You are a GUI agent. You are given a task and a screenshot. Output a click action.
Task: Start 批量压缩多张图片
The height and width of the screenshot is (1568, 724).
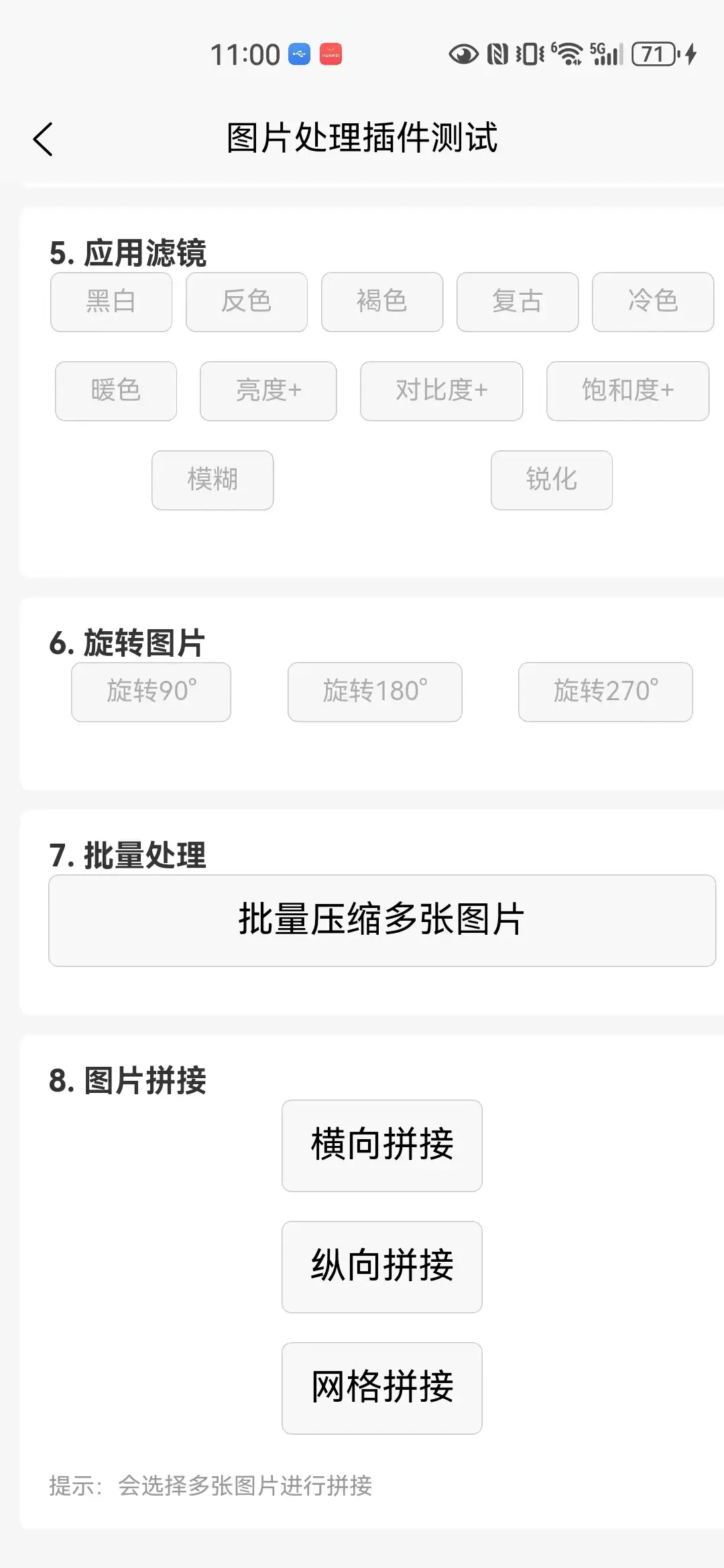coord(382,920)
